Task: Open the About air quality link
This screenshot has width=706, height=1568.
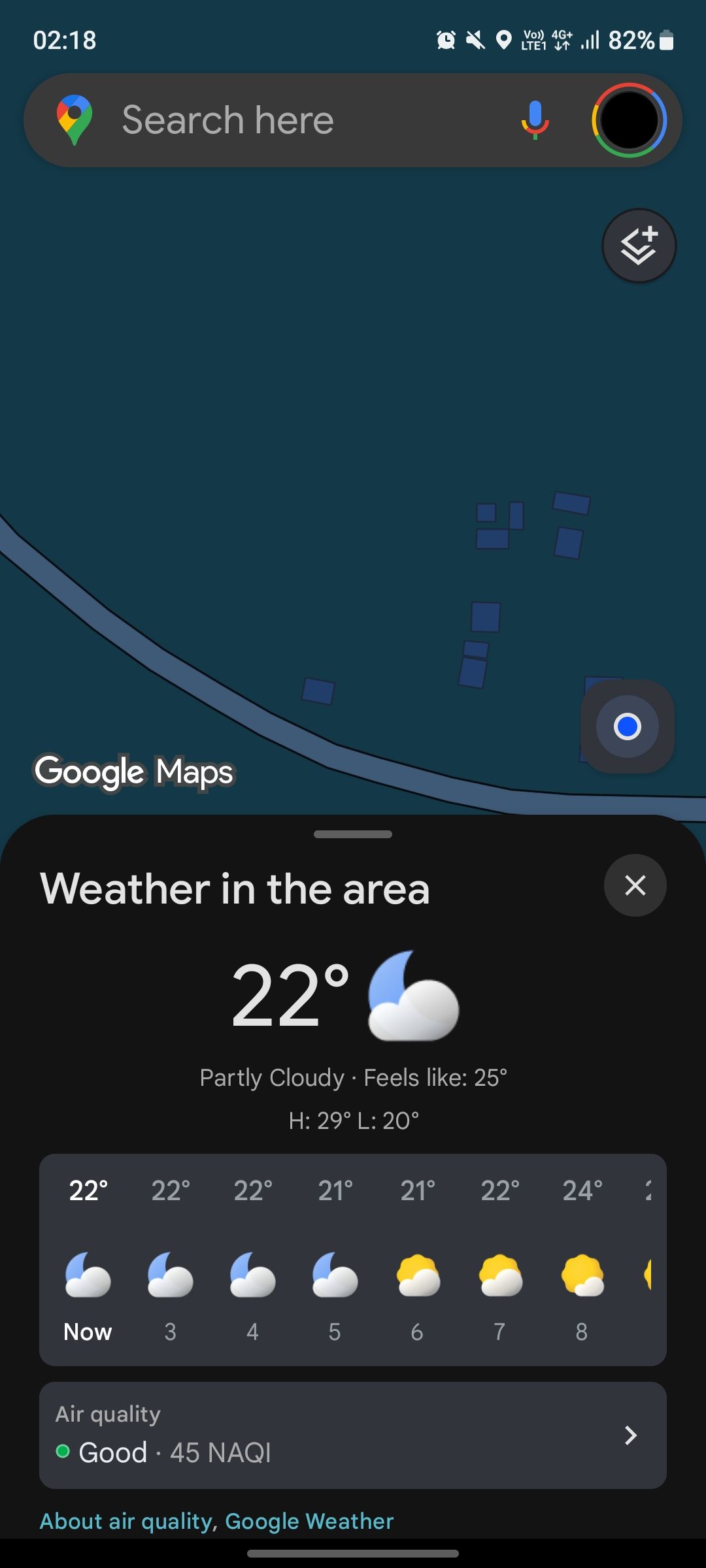Action: click(126, 1521)
